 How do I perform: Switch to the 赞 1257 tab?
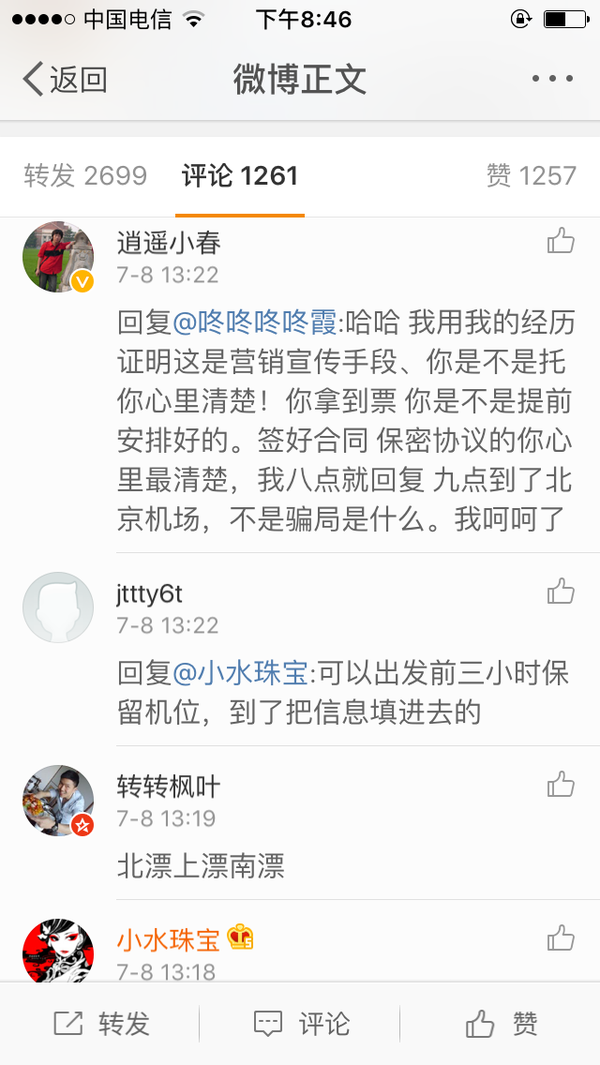[531, 176]
